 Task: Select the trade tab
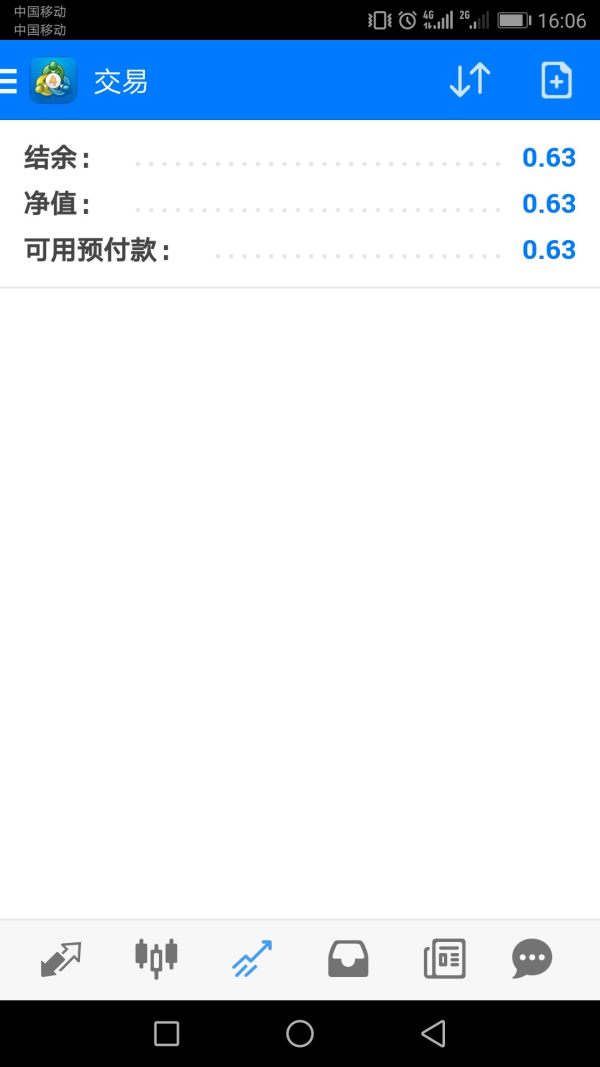252,959
